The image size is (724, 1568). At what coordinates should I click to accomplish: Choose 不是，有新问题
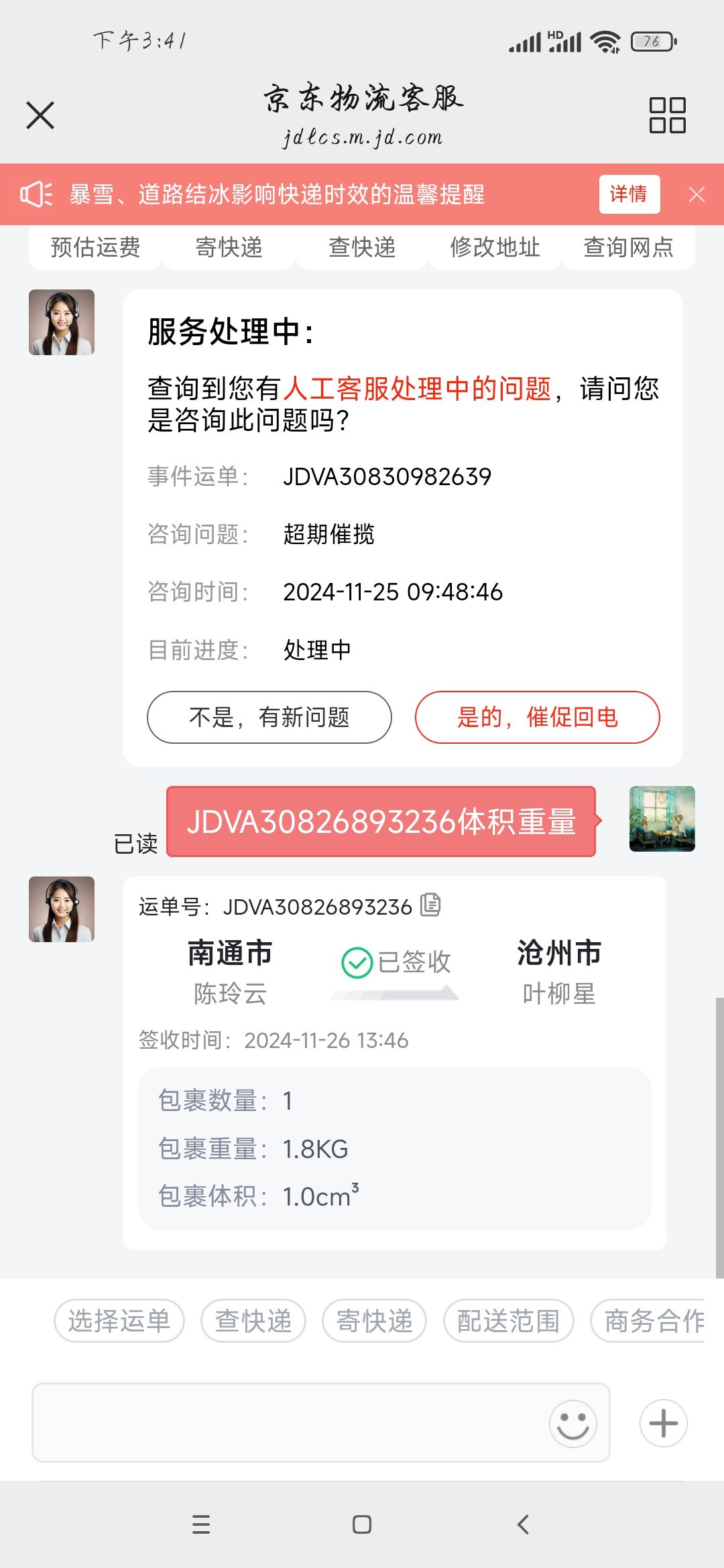269,717
